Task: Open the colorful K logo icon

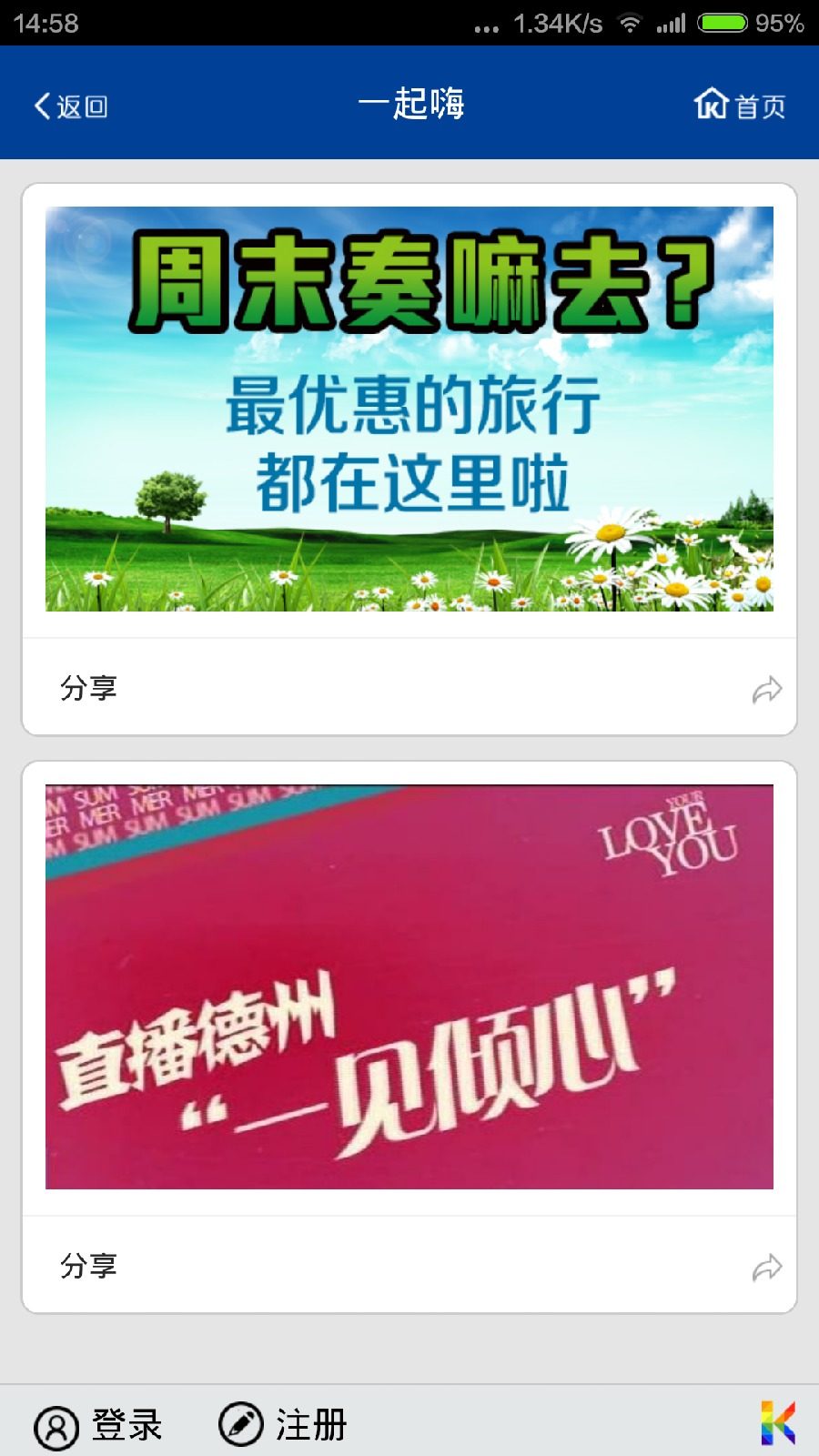Action: coord(778,1423)
